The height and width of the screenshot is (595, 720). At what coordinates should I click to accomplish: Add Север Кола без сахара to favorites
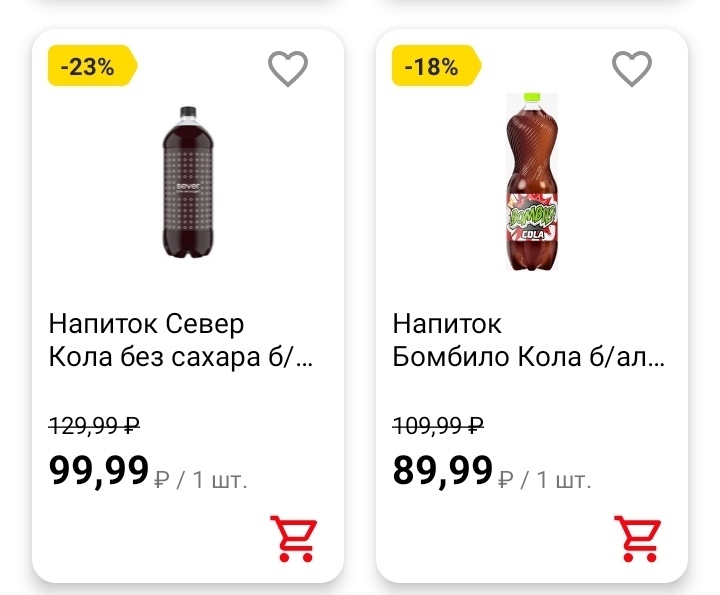tap(288, 69)
